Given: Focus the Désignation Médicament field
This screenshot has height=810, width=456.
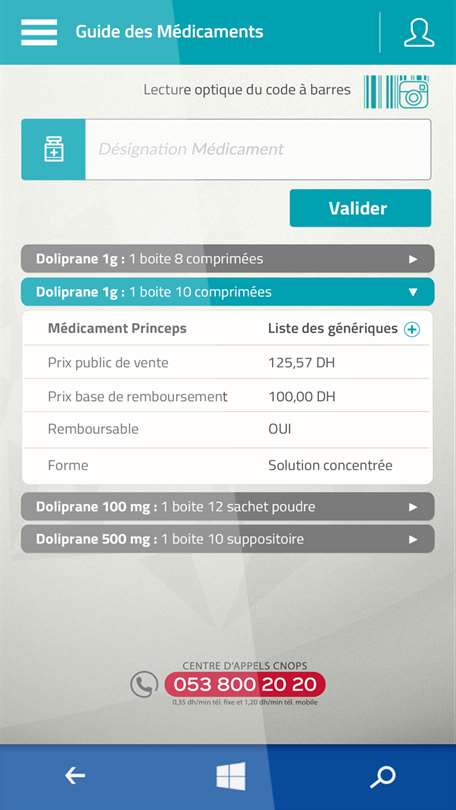Looking at the screenshot, I should click(258, 149).
